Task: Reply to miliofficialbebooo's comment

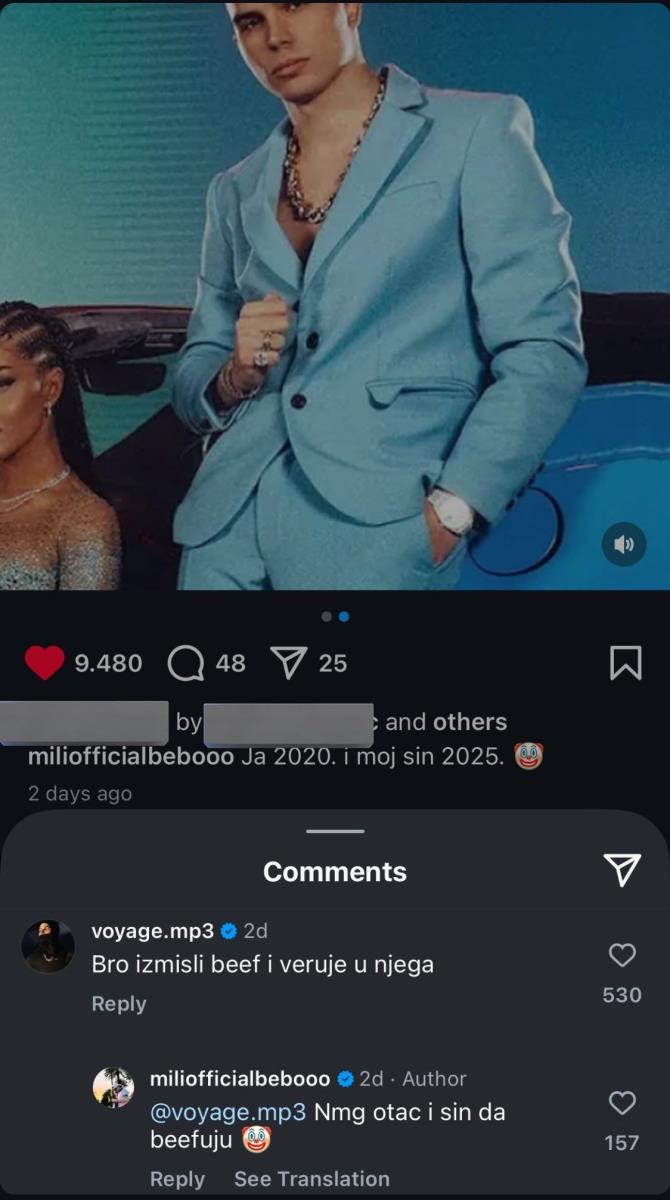Action: tap(177, 1179)
